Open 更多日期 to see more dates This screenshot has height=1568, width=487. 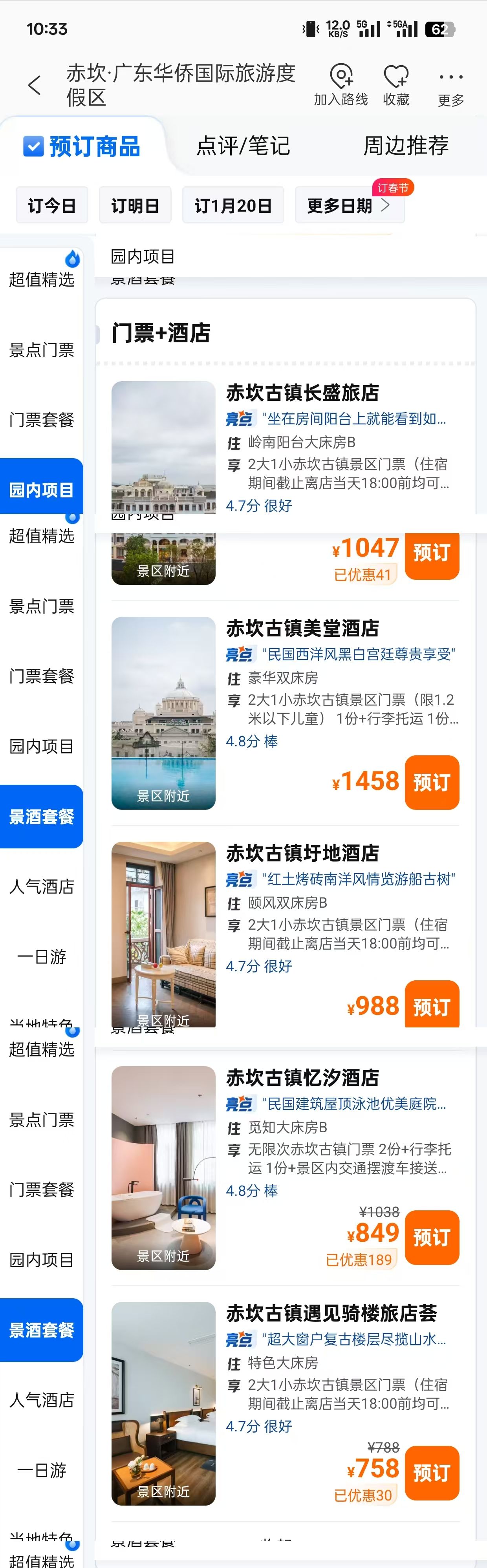click(x=349, y=206)
